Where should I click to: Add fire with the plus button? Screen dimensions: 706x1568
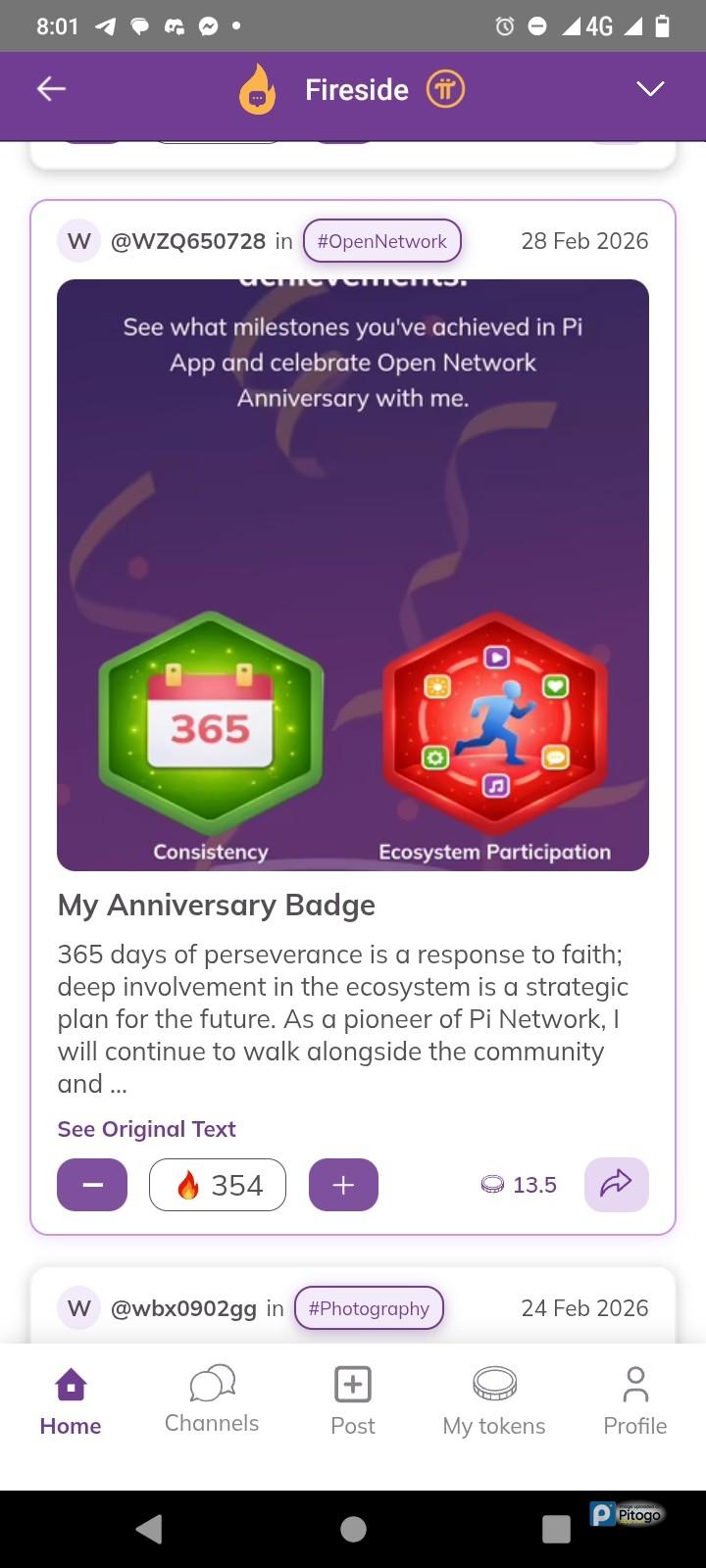(x=343, y=1185)
